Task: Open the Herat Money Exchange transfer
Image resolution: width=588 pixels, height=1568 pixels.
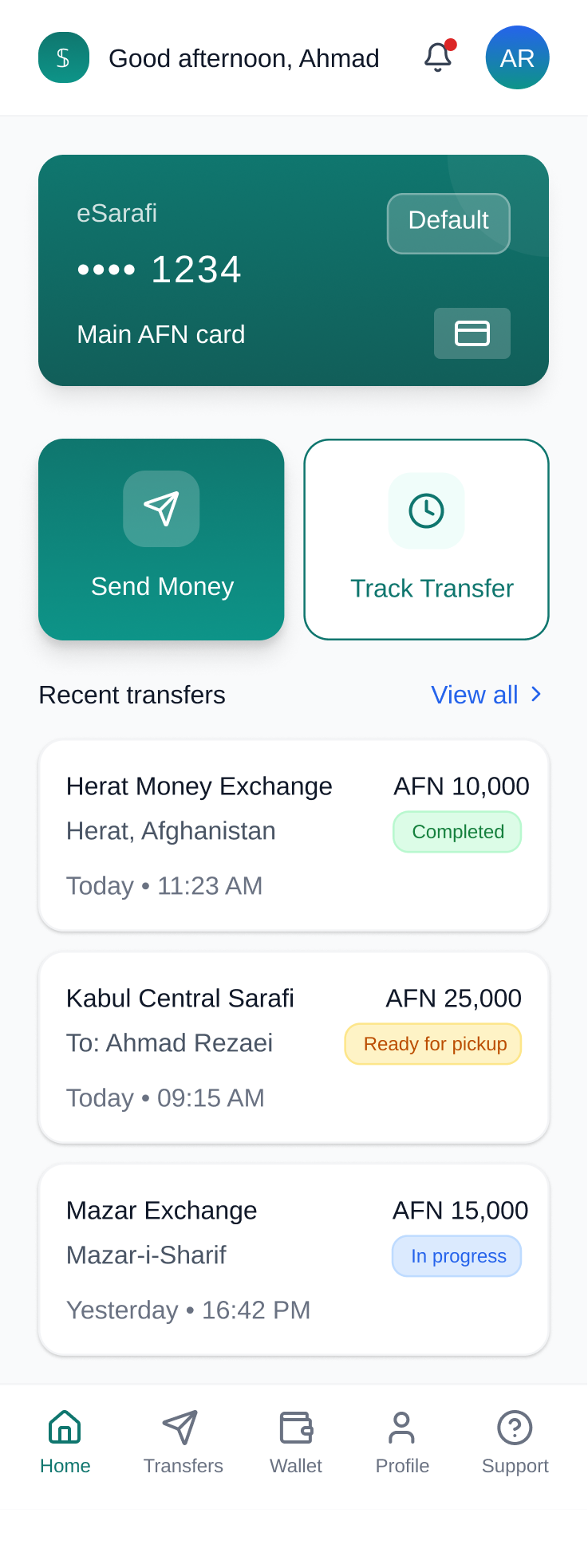Action: click(294, 835)
